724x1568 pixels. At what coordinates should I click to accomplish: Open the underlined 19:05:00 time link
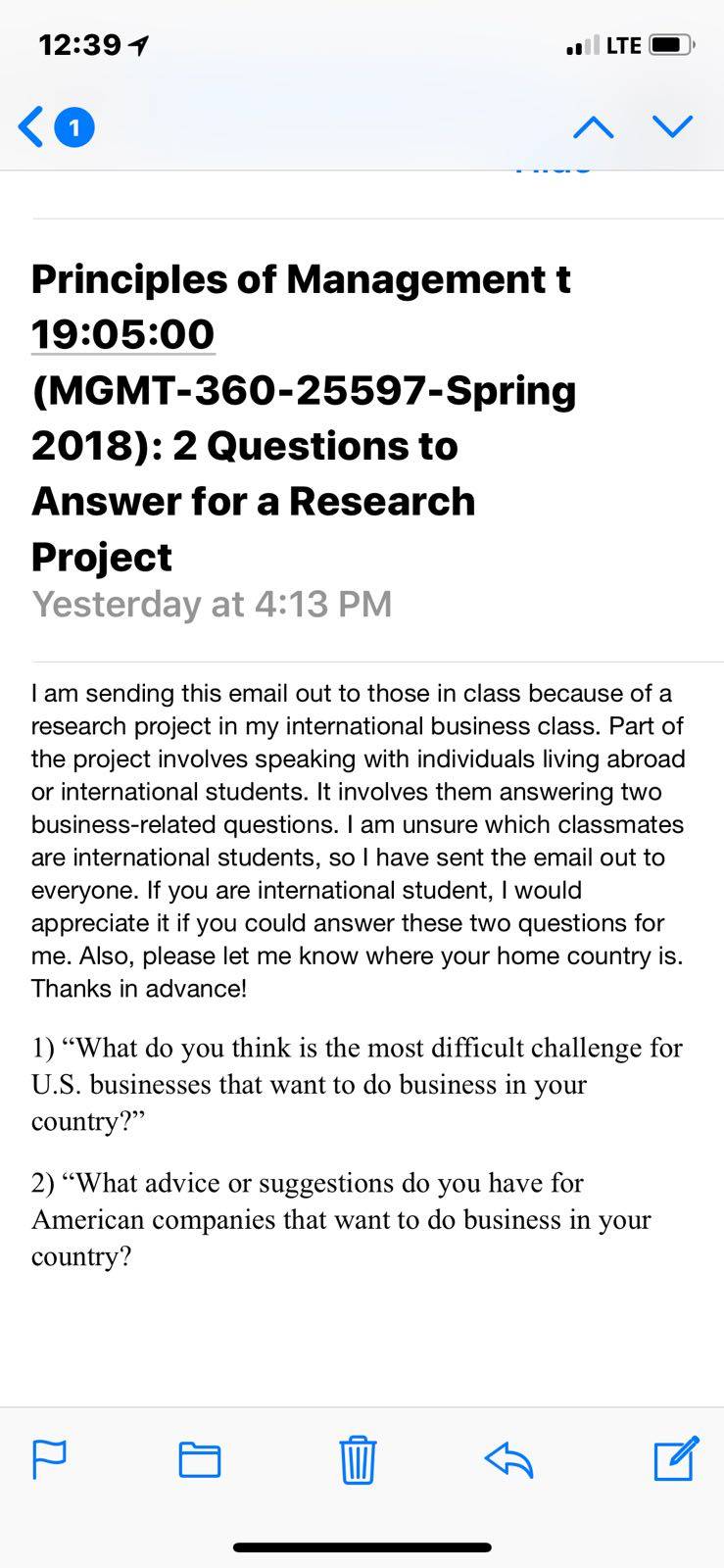(x=122, y=334)
